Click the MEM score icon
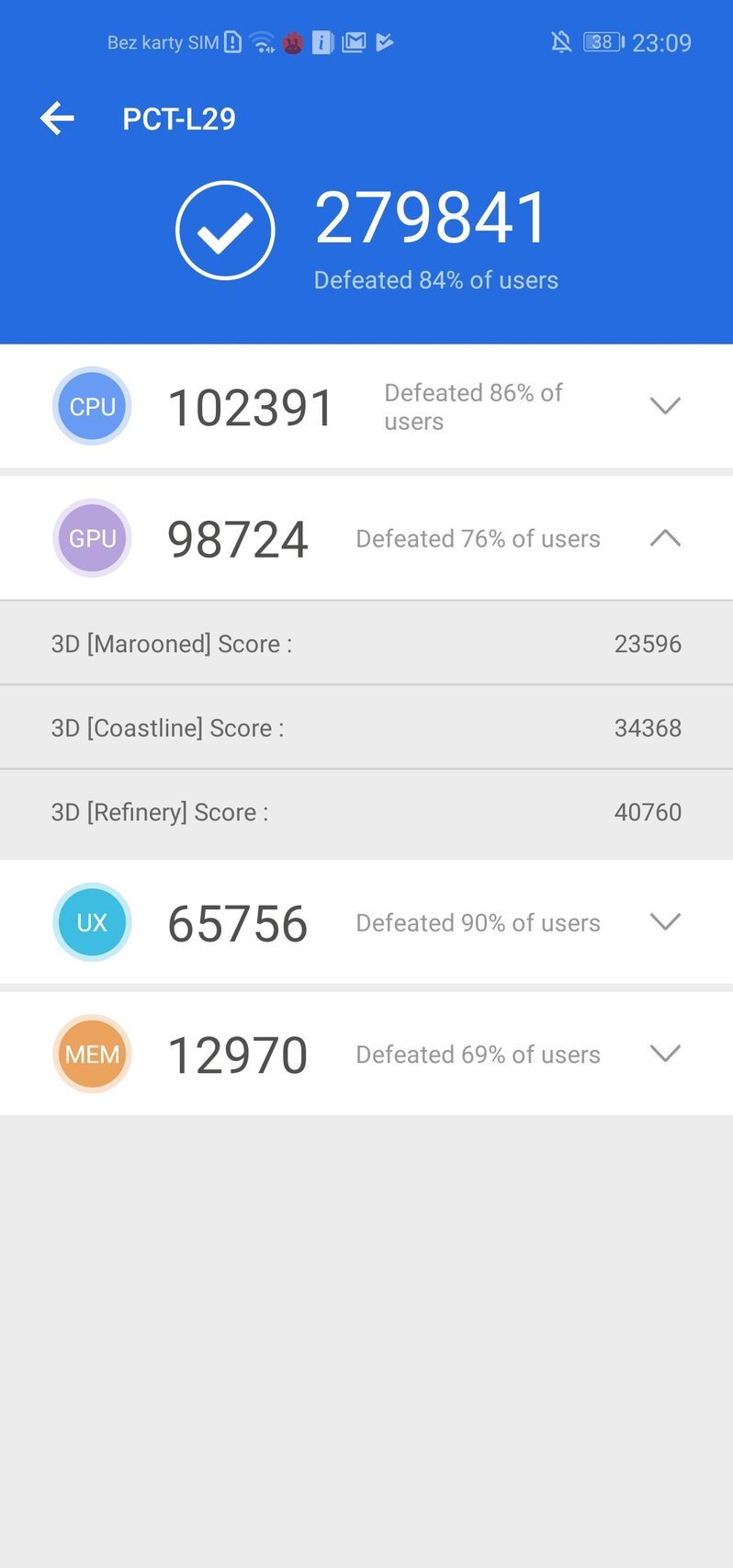 [x=92, y=1054]
